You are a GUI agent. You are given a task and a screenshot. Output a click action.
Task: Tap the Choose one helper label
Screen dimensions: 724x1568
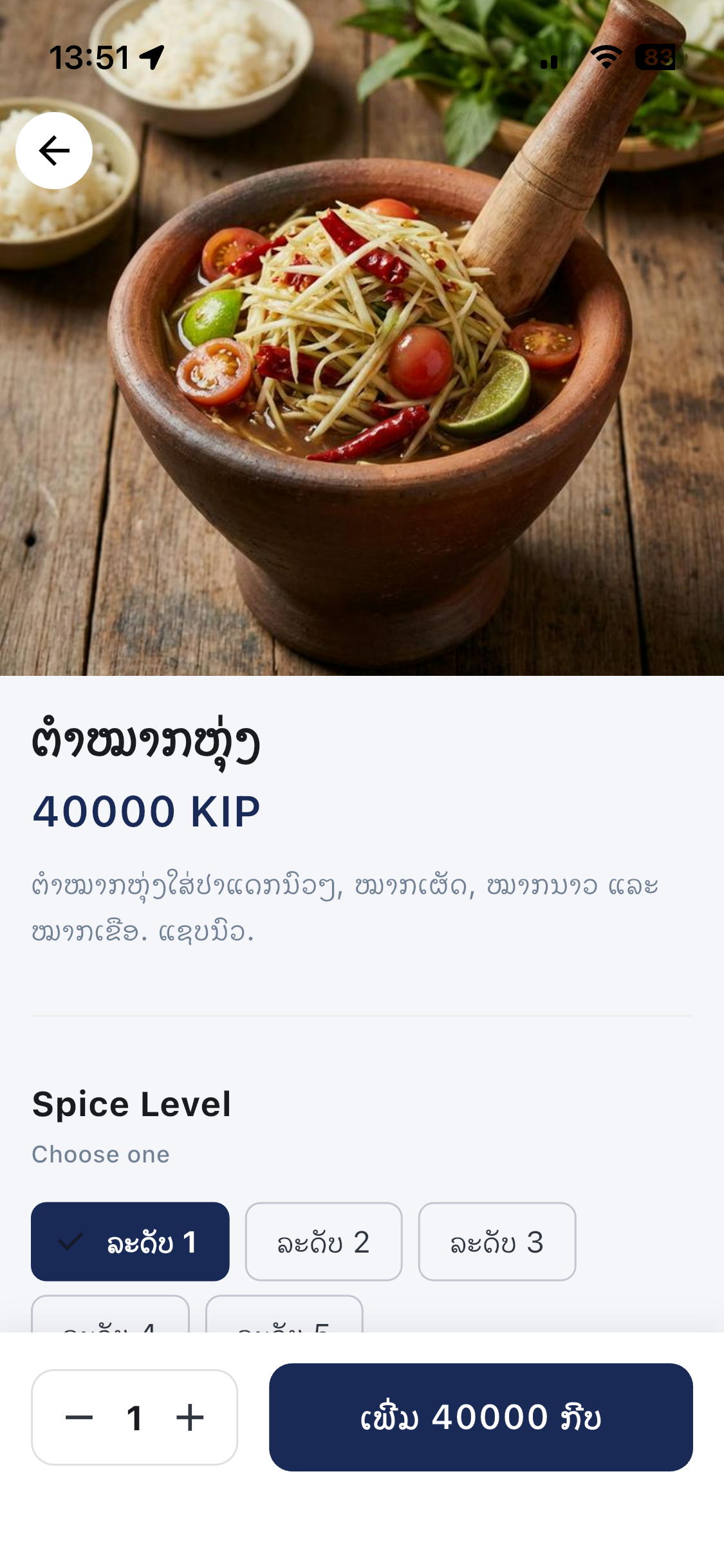[100, 1154]
